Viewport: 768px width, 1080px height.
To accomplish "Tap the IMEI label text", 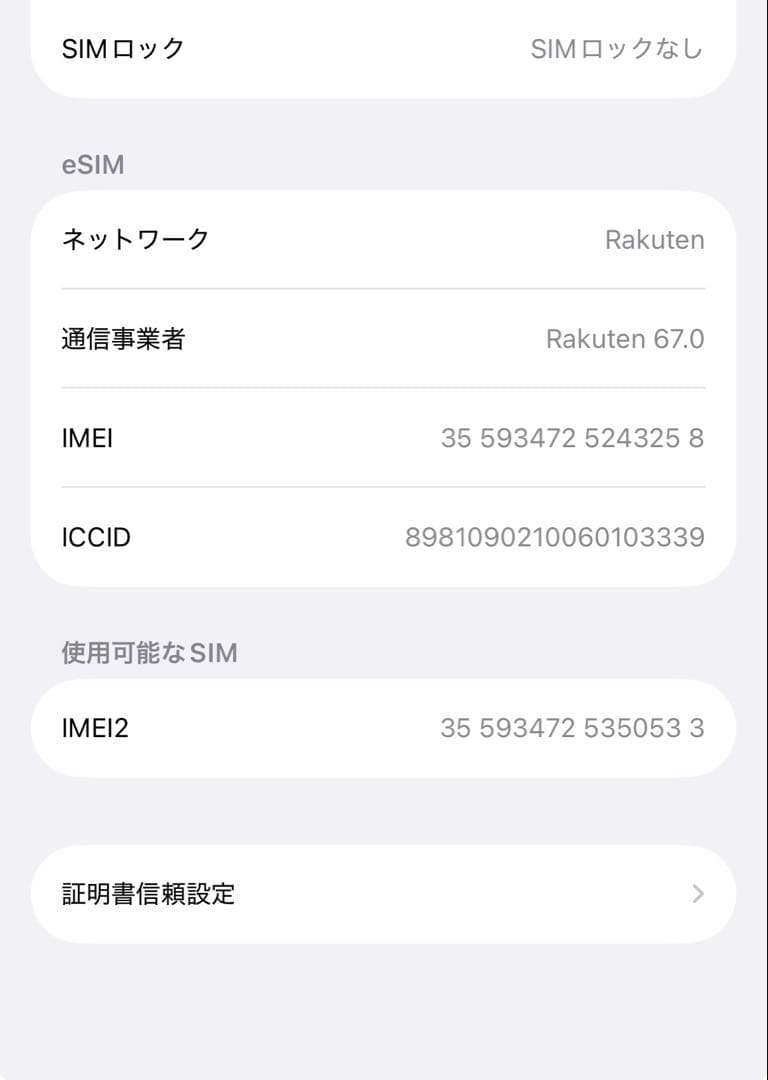I will coord(88,437).
